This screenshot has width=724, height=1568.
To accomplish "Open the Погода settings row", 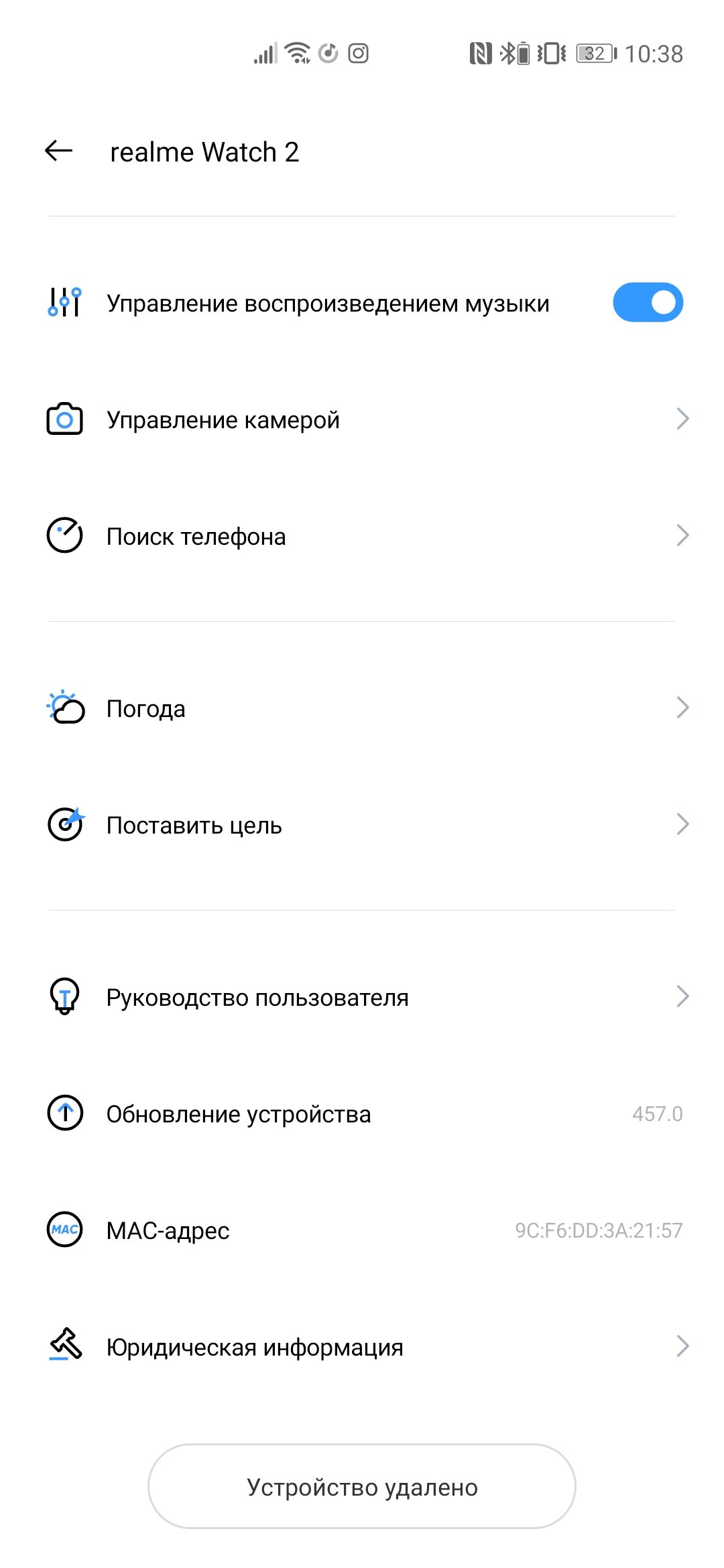I will [x=362, y=708].
